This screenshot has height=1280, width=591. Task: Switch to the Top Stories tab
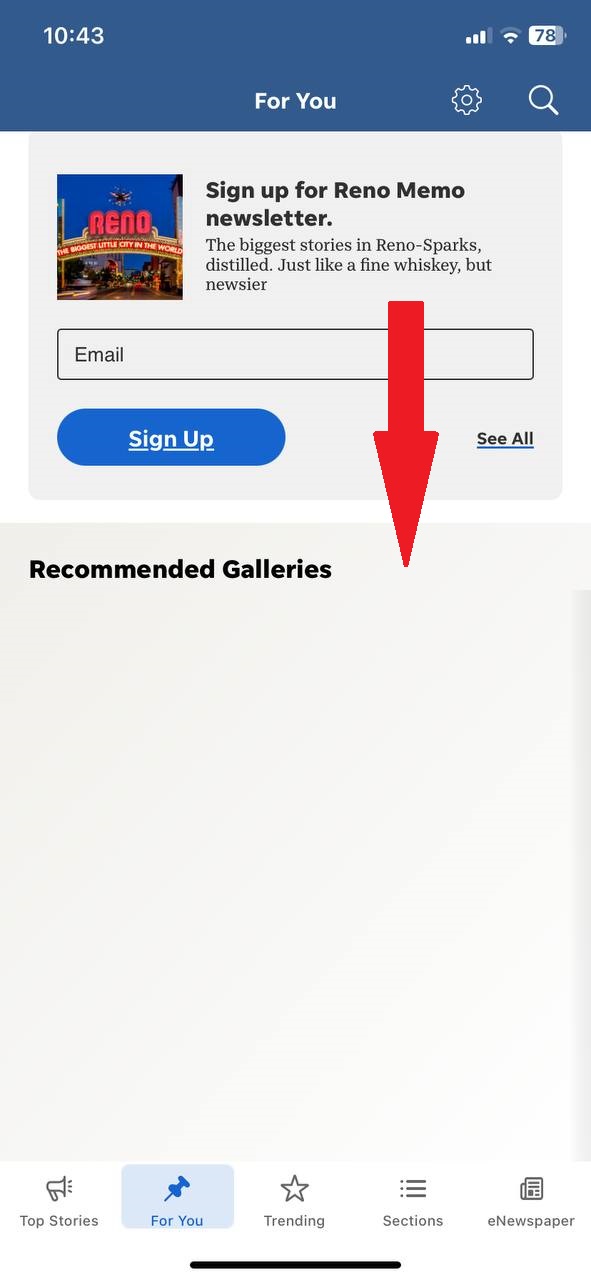59,1201
